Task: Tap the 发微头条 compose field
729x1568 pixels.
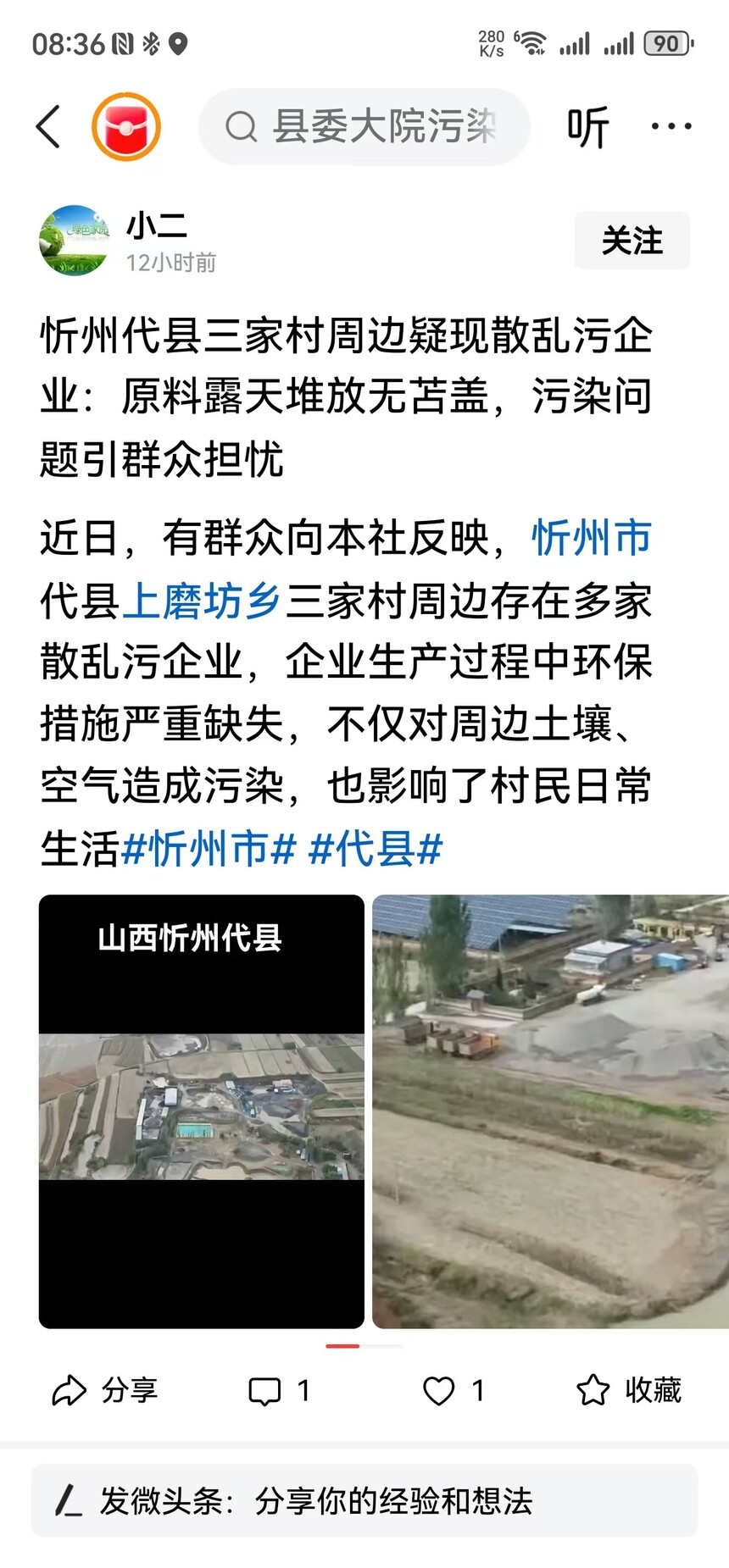Action: (364, 1500)
